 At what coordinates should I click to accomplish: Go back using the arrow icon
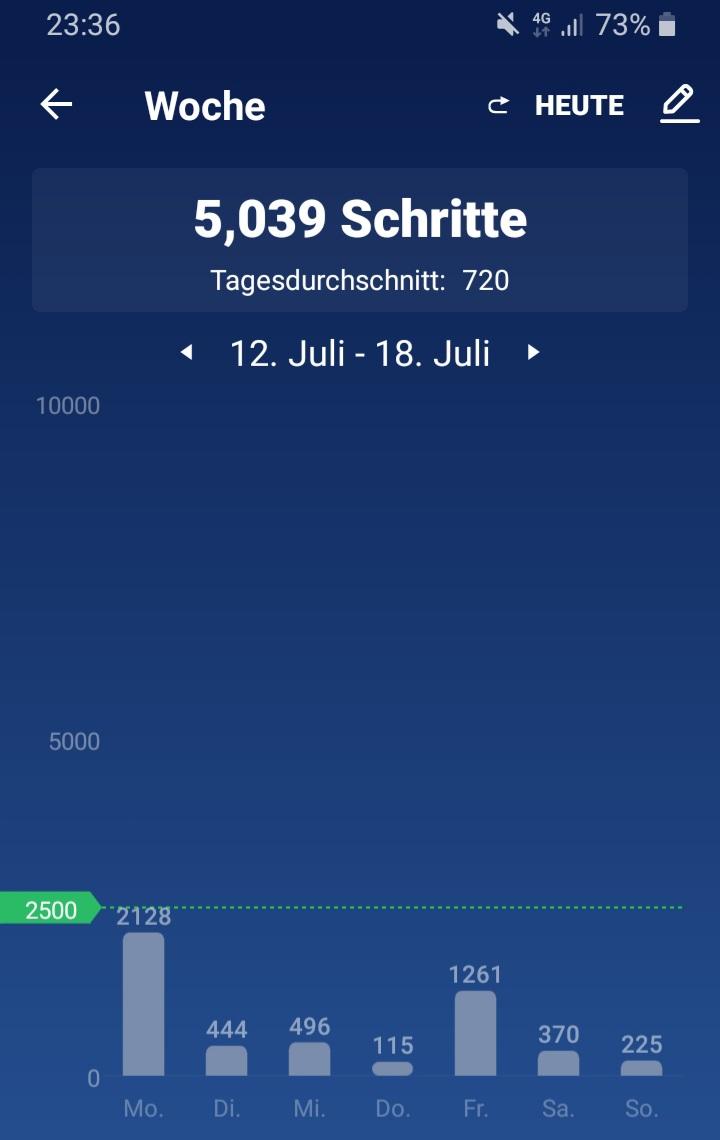(x=56, y=104)
